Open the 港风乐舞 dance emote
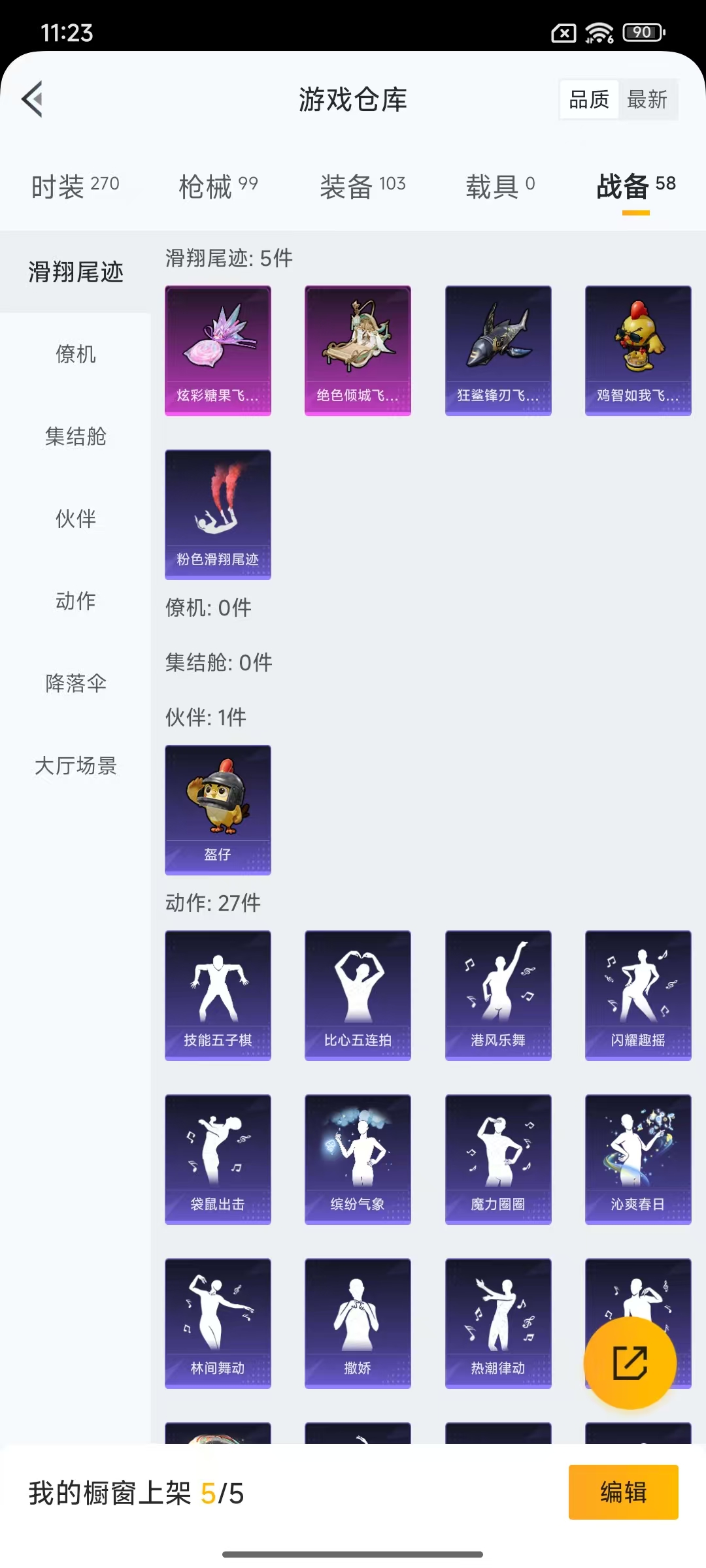 coord(498,995)
